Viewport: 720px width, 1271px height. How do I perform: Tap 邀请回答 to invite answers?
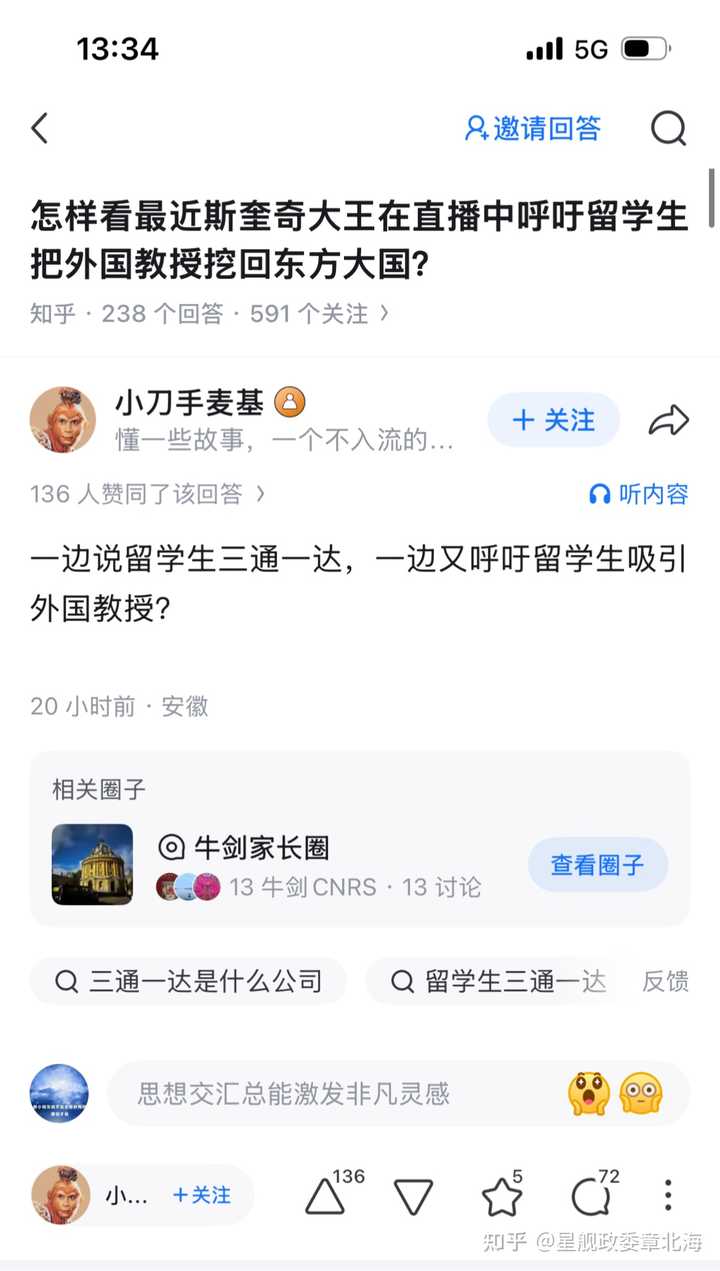(533, 128)
